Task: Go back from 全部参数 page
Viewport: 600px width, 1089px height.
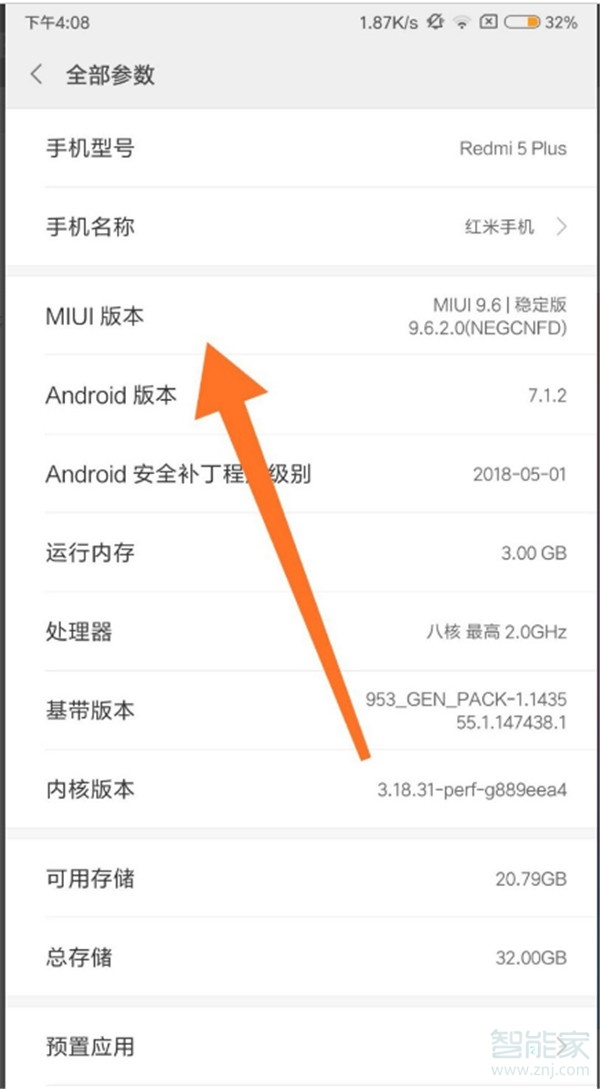Action: point(38,75)
